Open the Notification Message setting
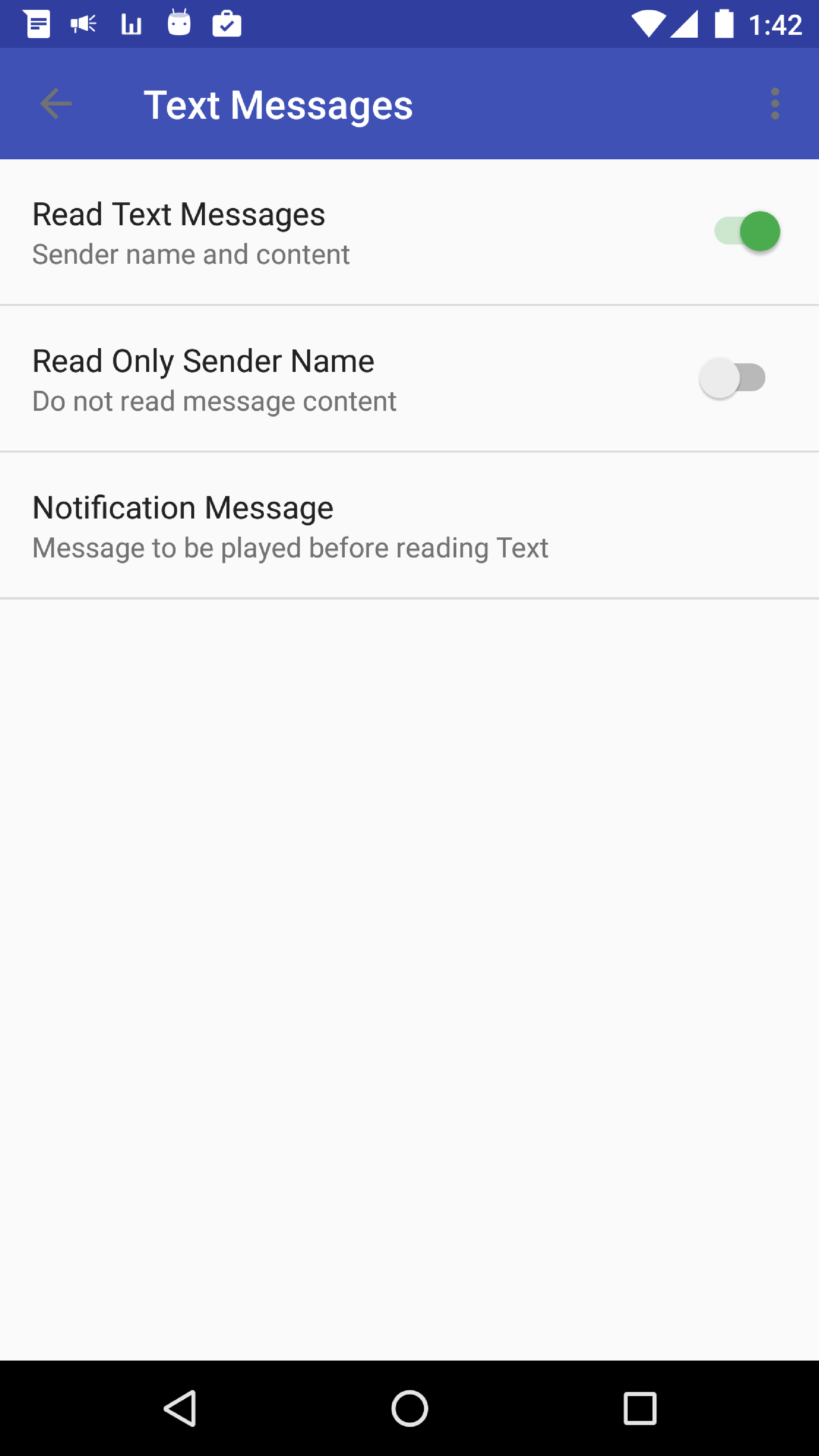This screenshot has height=1456, width=819. (409, 525)
